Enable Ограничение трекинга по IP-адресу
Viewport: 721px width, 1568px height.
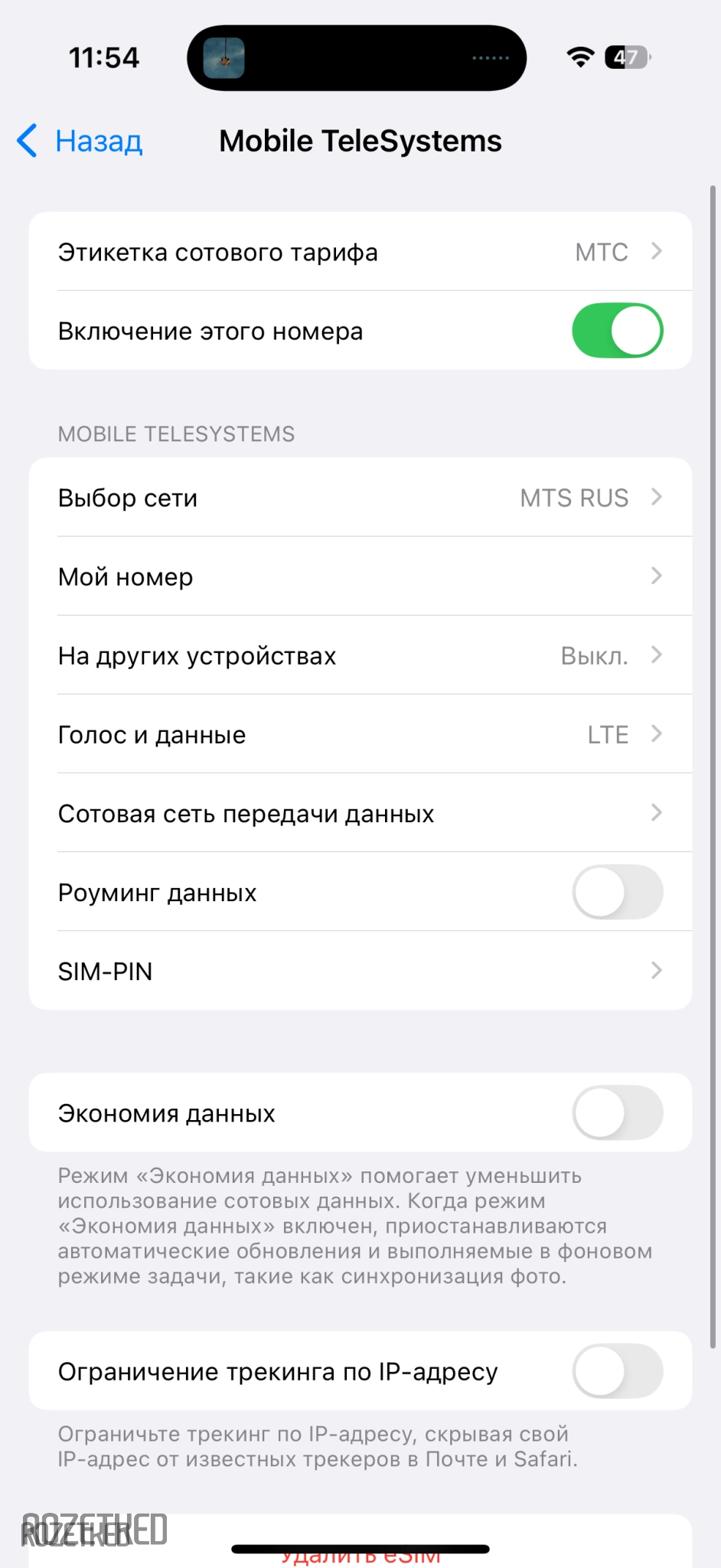coord(617,1370)
